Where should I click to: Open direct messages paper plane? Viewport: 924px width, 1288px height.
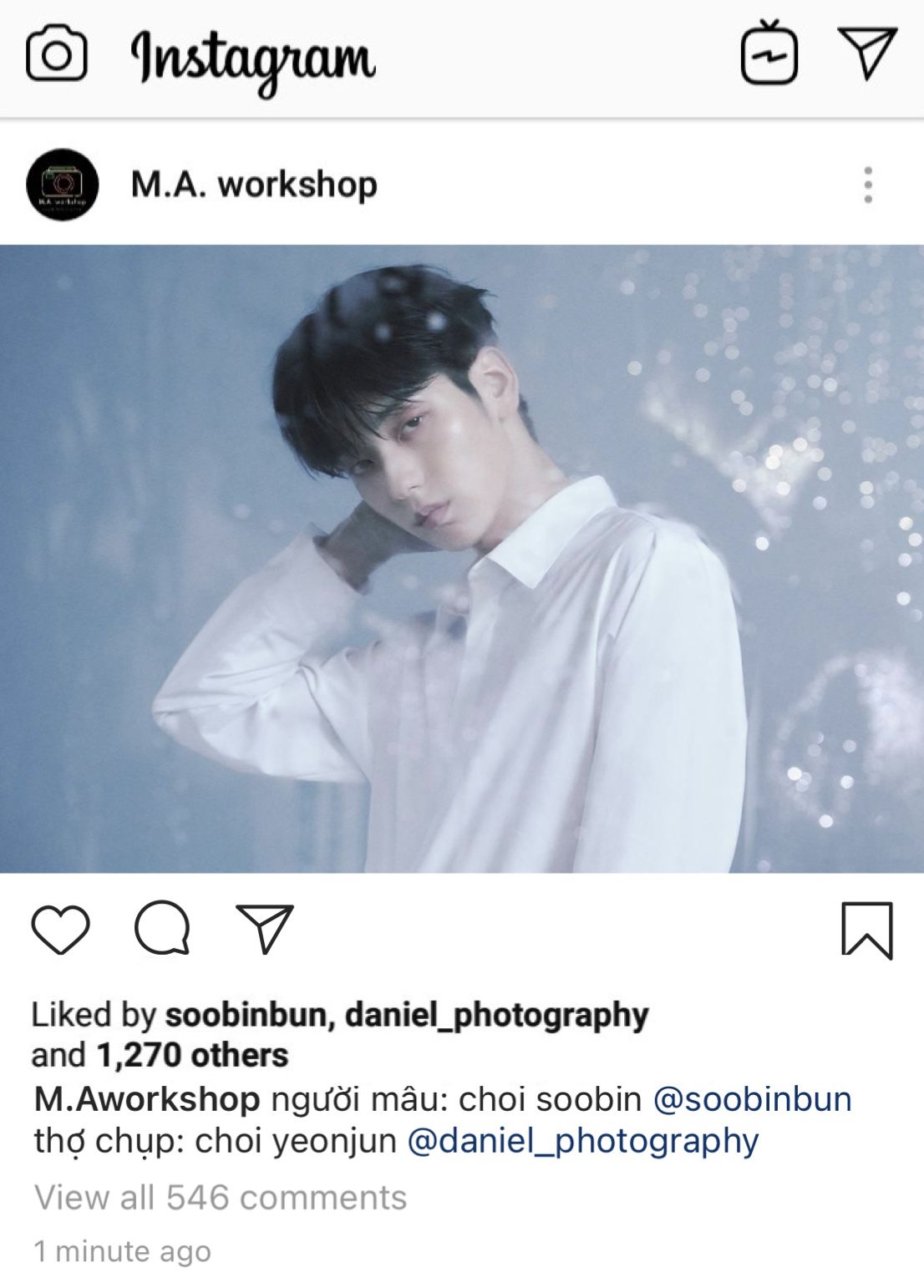click(x=867, y=53)
